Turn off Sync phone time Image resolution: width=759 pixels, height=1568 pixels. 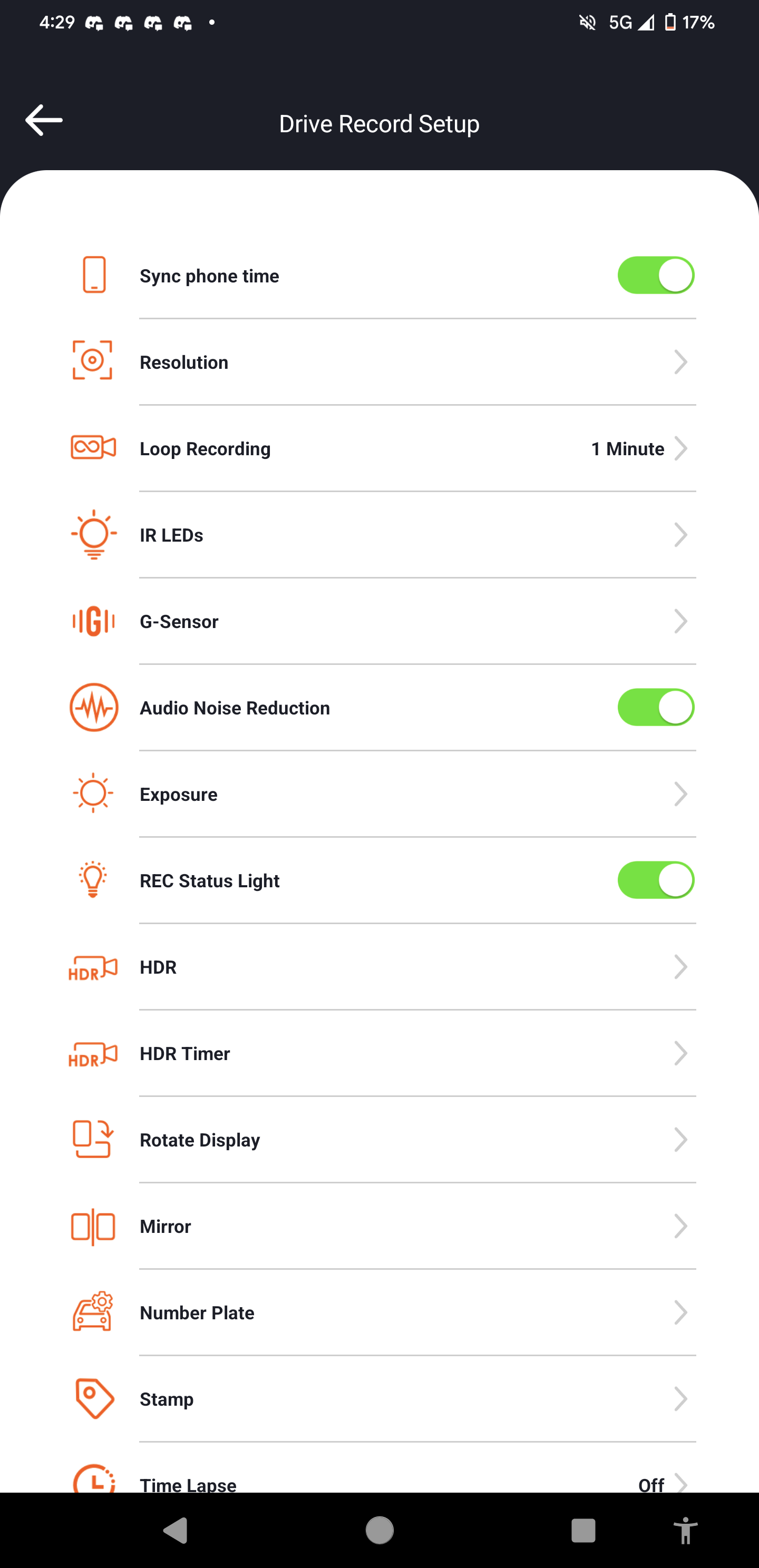point(656,275)
